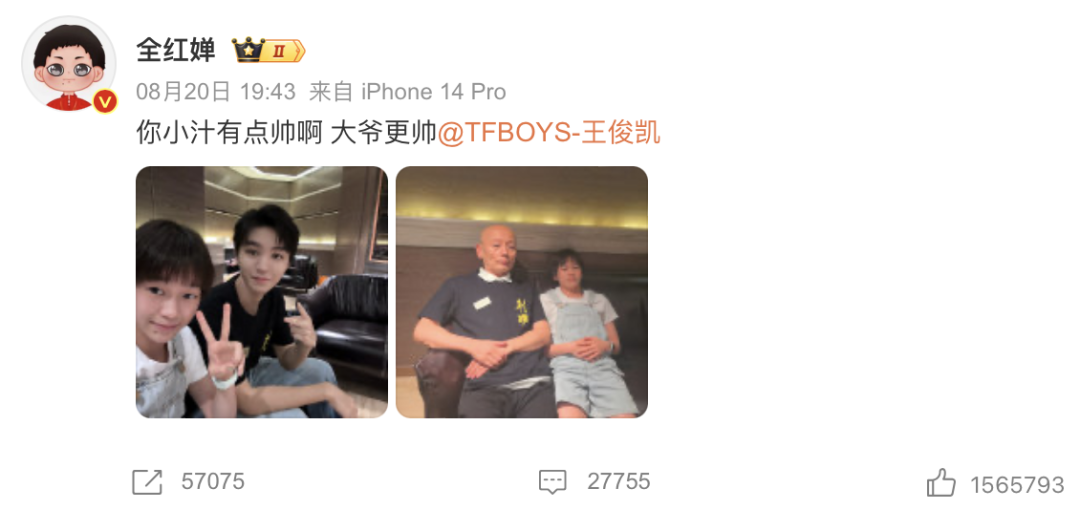
Task: Open 全红婵's profile avatar
Action: [69, 64]
